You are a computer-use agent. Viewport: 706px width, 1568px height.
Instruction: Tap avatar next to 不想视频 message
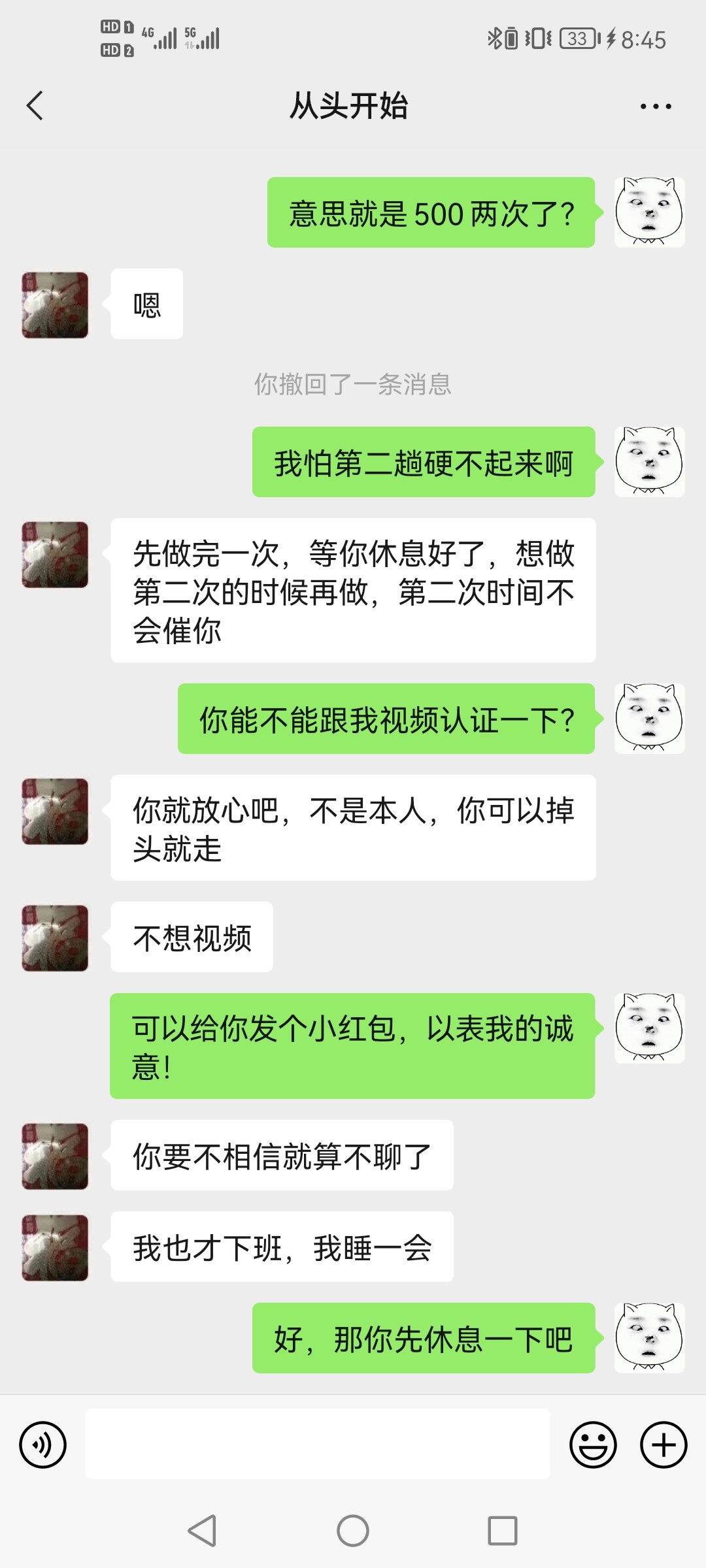point(55,937)
